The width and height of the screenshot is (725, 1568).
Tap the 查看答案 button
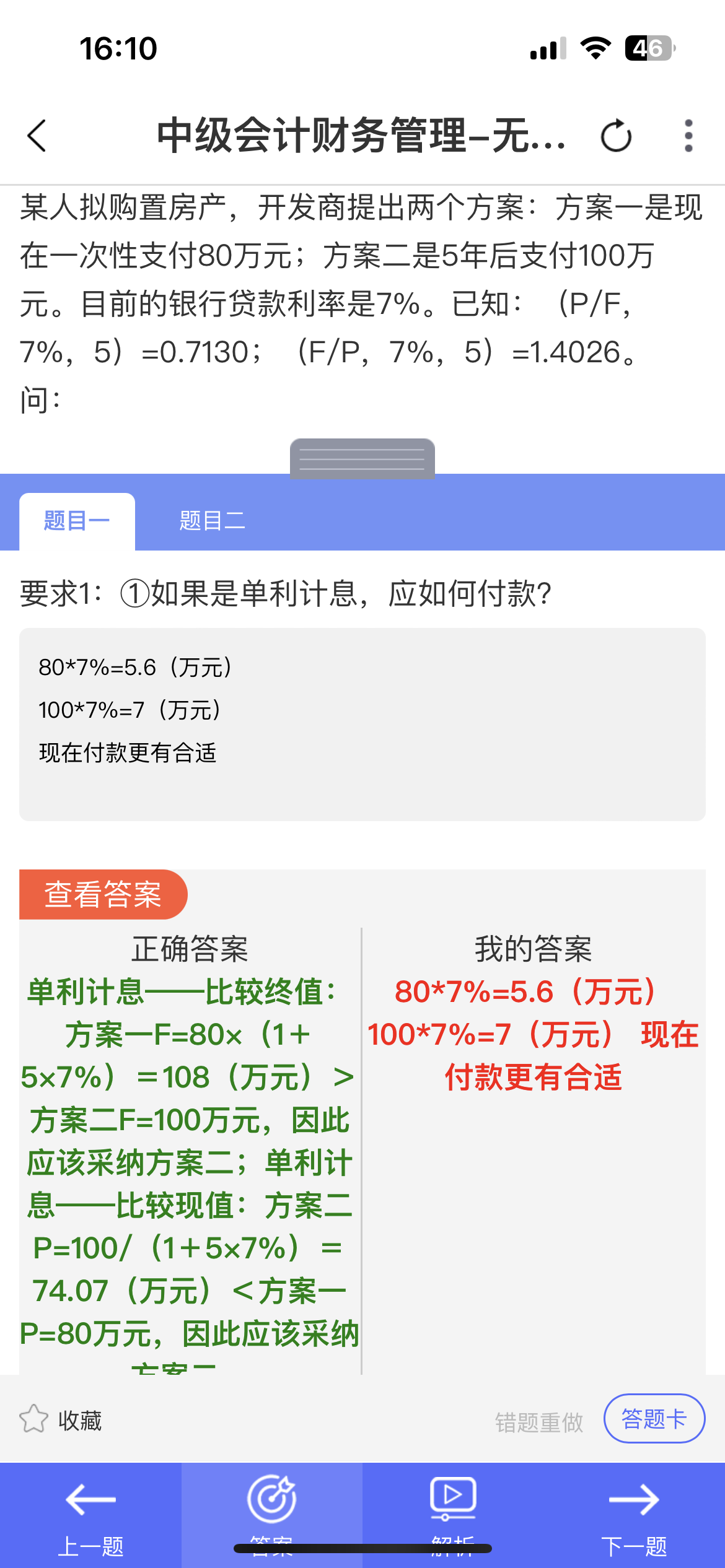103,894
